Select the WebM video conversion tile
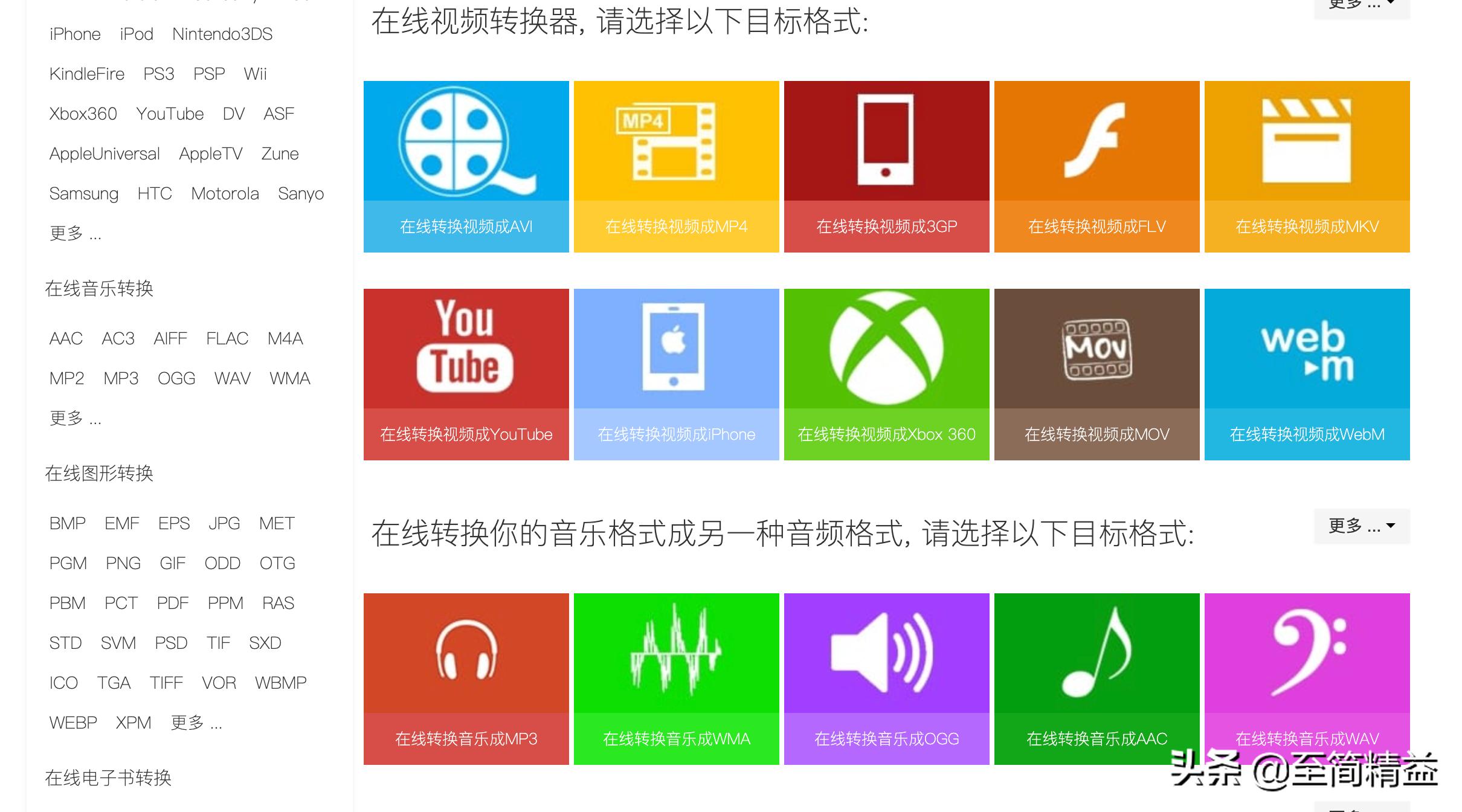Viewport: 1462px width, 812px height. [x=1307, y=374]
